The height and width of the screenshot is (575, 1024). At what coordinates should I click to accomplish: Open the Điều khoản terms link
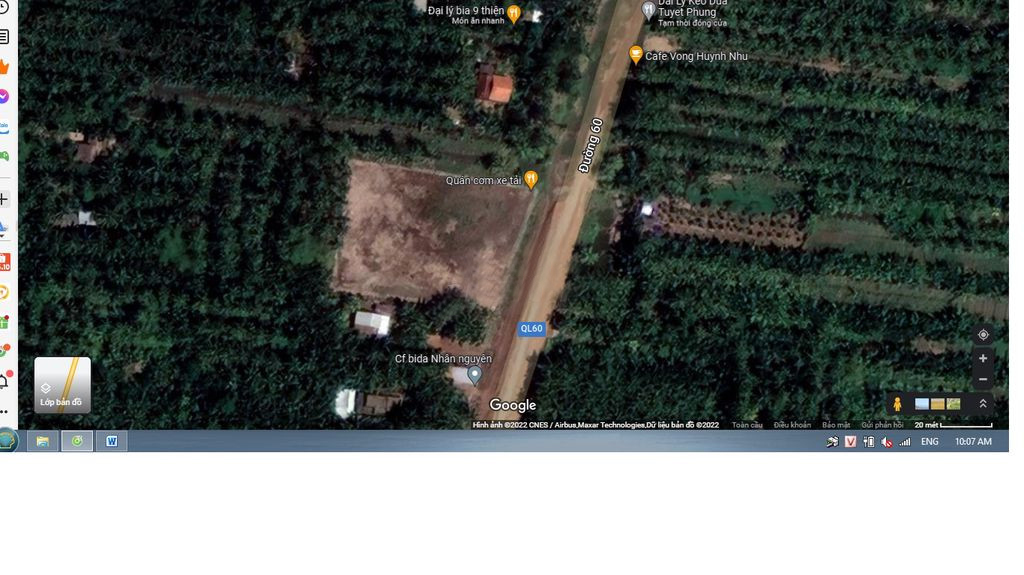[x=792, y=425]
